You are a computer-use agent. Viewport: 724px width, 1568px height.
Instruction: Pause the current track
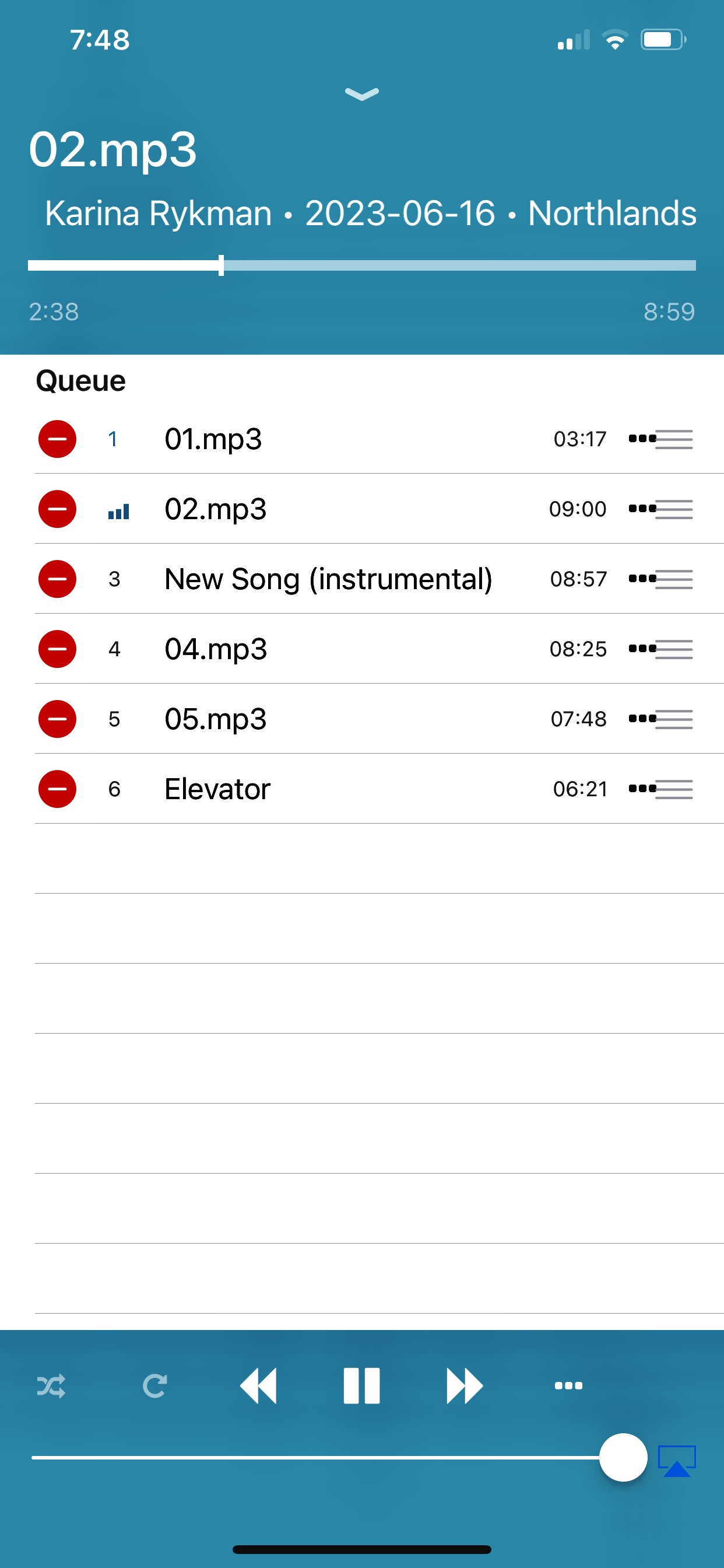[361, 1386]
